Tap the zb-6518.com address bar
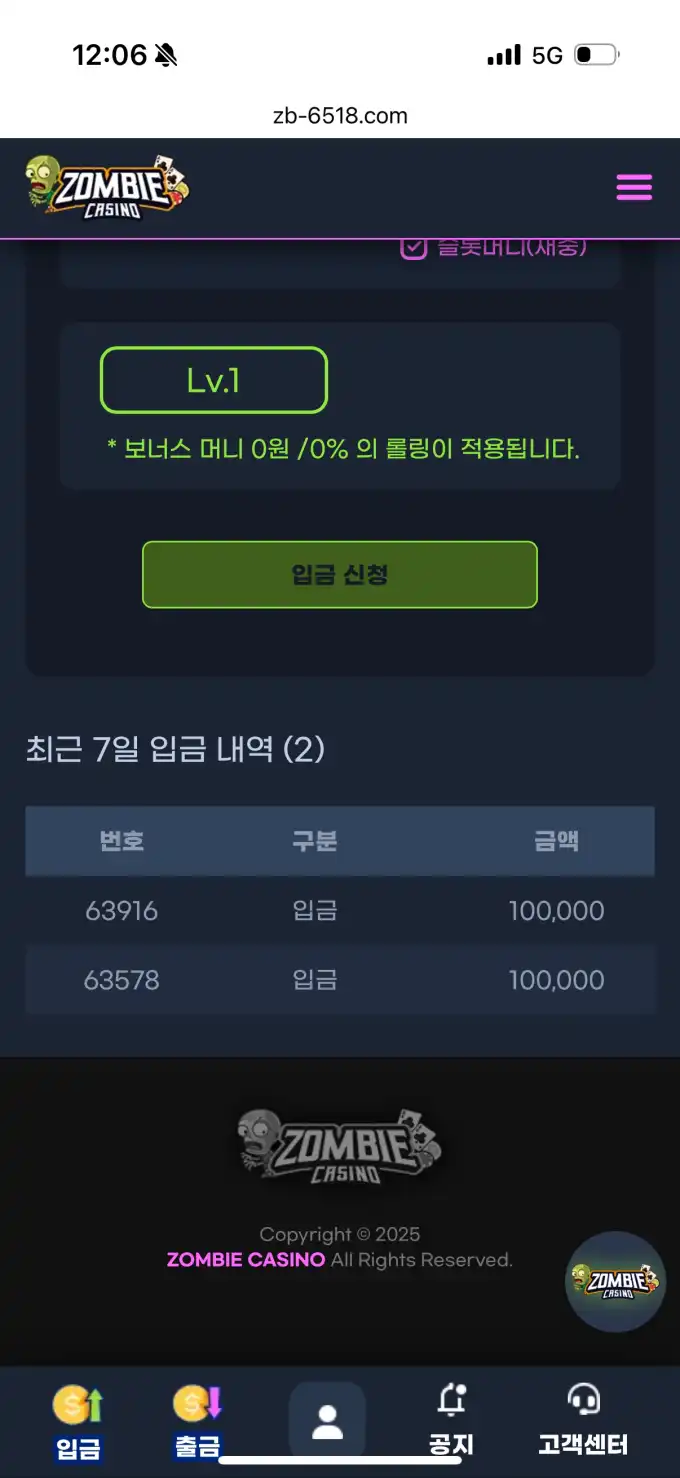This screenshot has width=680, height=1478. 340,116
